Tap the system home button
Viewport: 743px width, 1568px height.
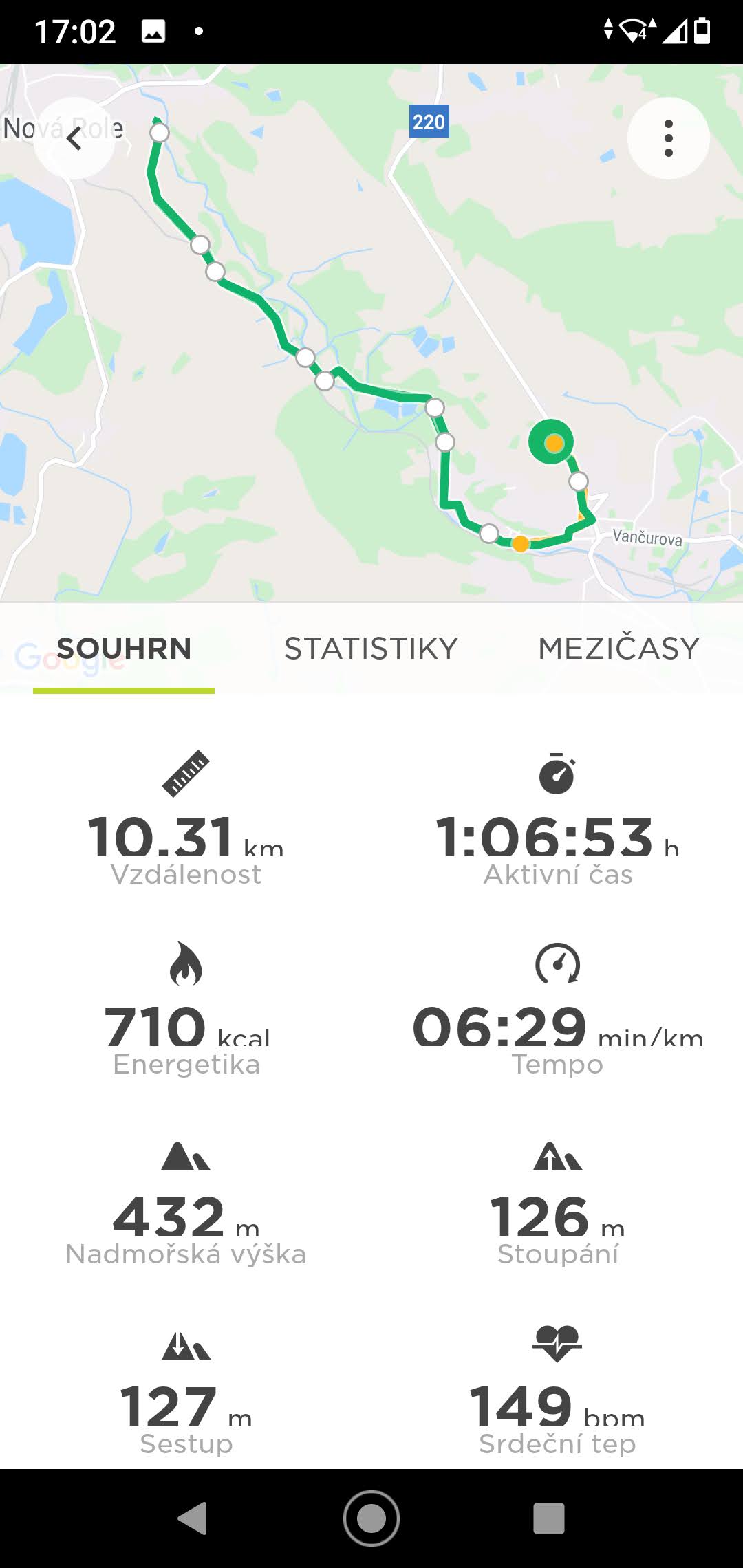[x=371, y=1518]
